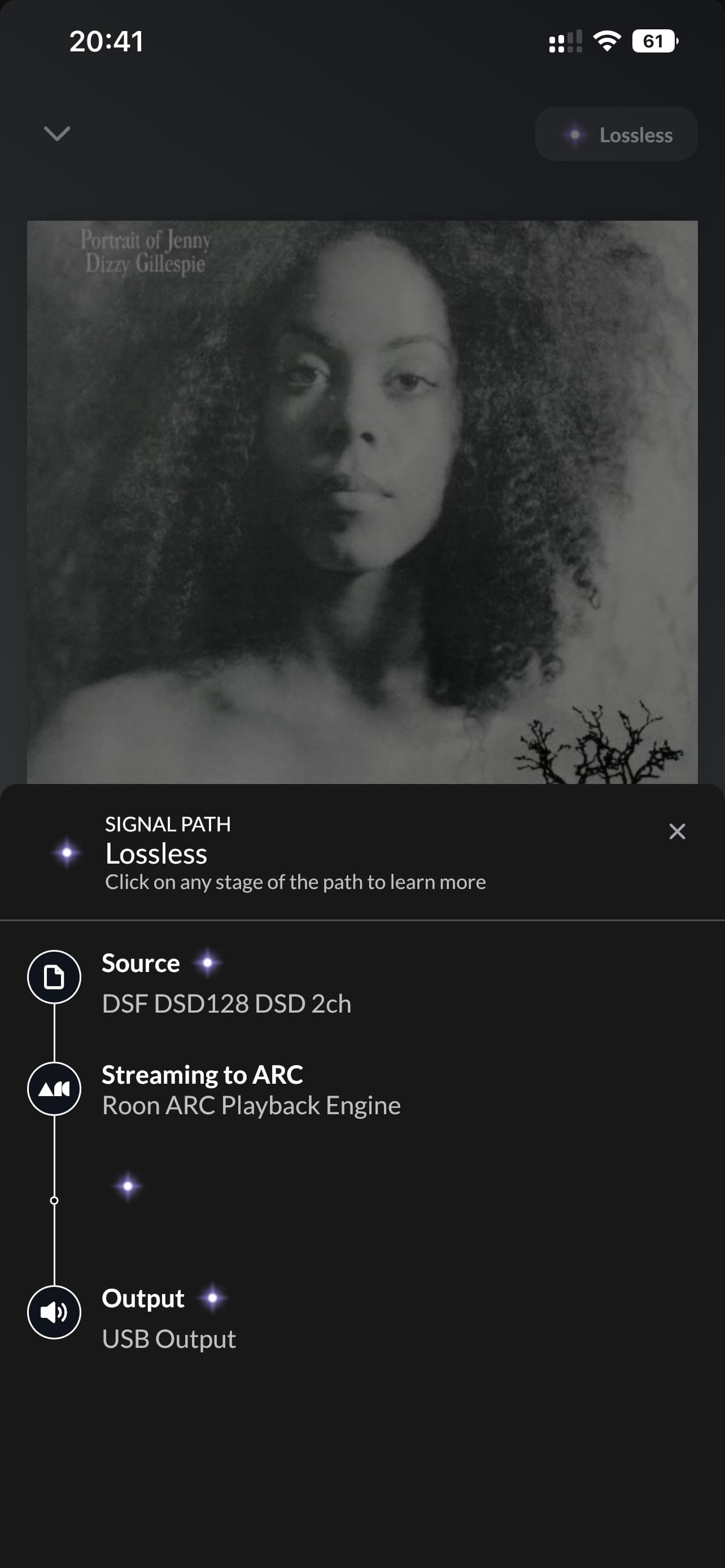Click the battery indicator showing 61
725x1568 pixels.
[x=655, y=41]
